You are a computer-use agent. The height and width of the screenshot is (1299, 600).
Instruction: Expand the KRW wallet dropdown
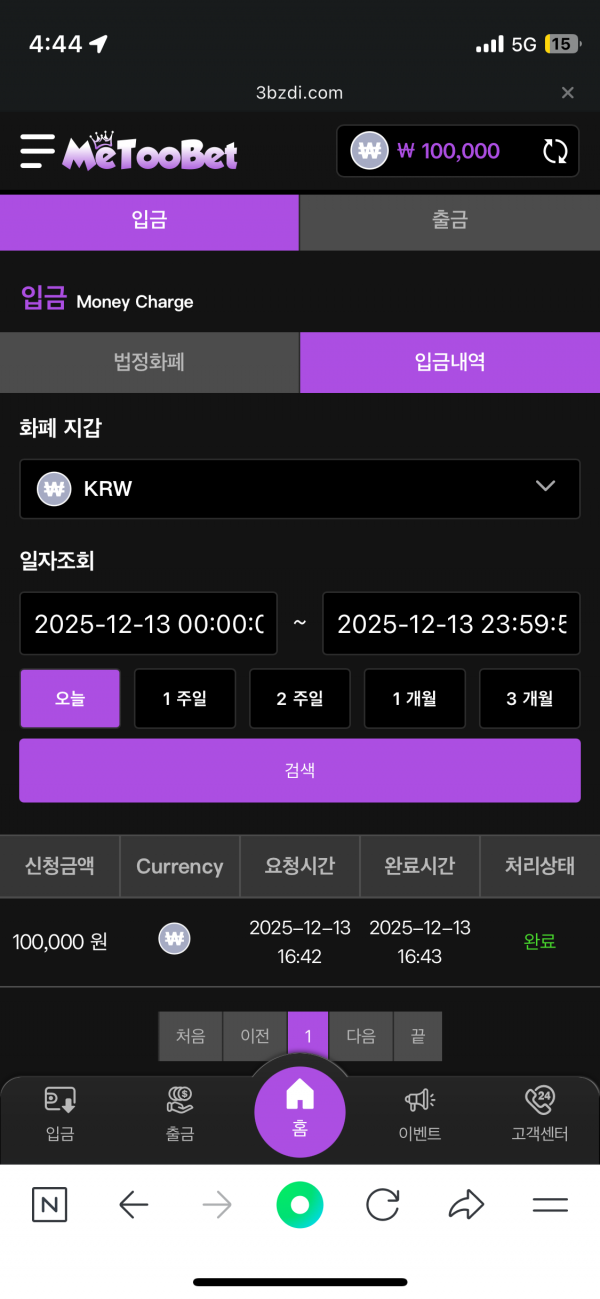(300, 488)
